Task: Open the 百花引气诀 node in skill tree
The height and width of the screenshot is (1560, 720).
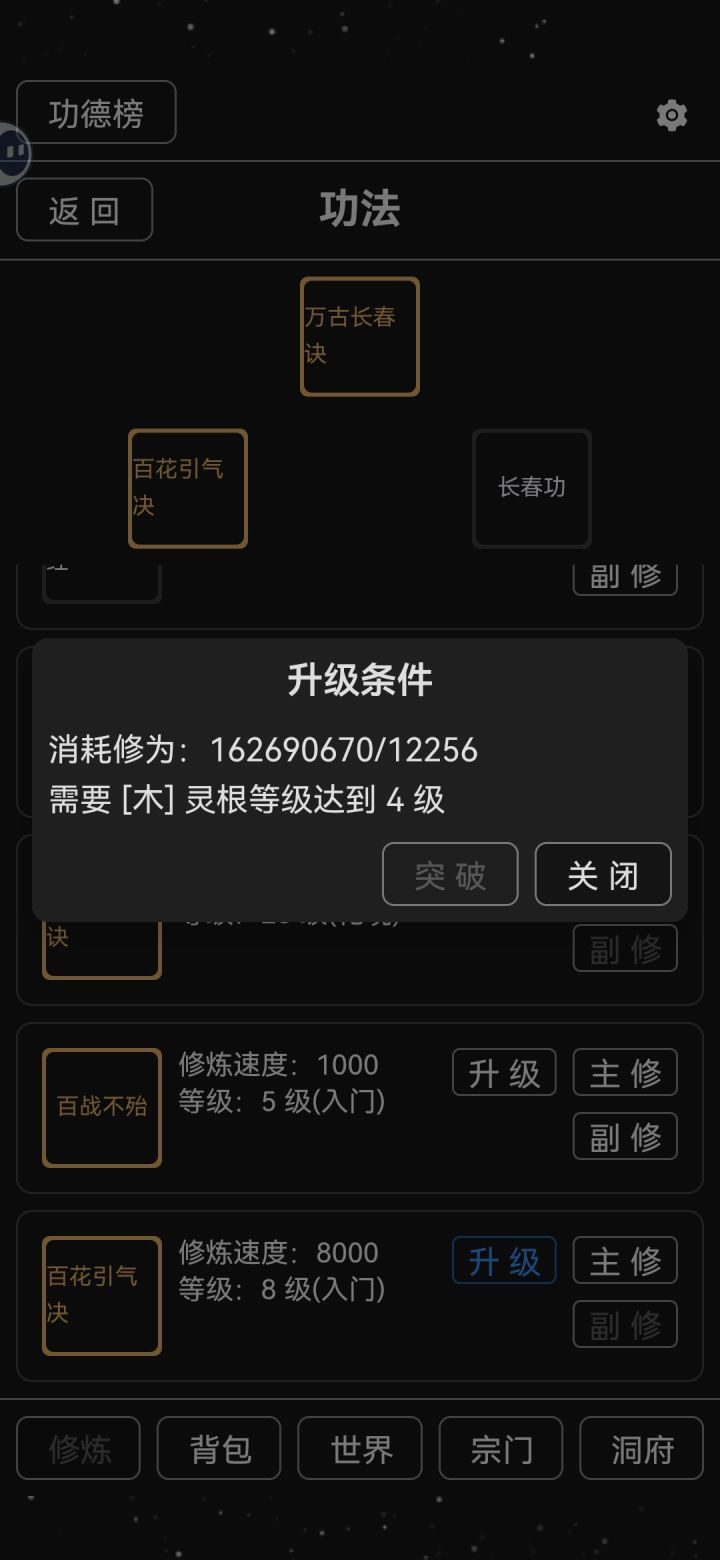Action: coord(187,488)
